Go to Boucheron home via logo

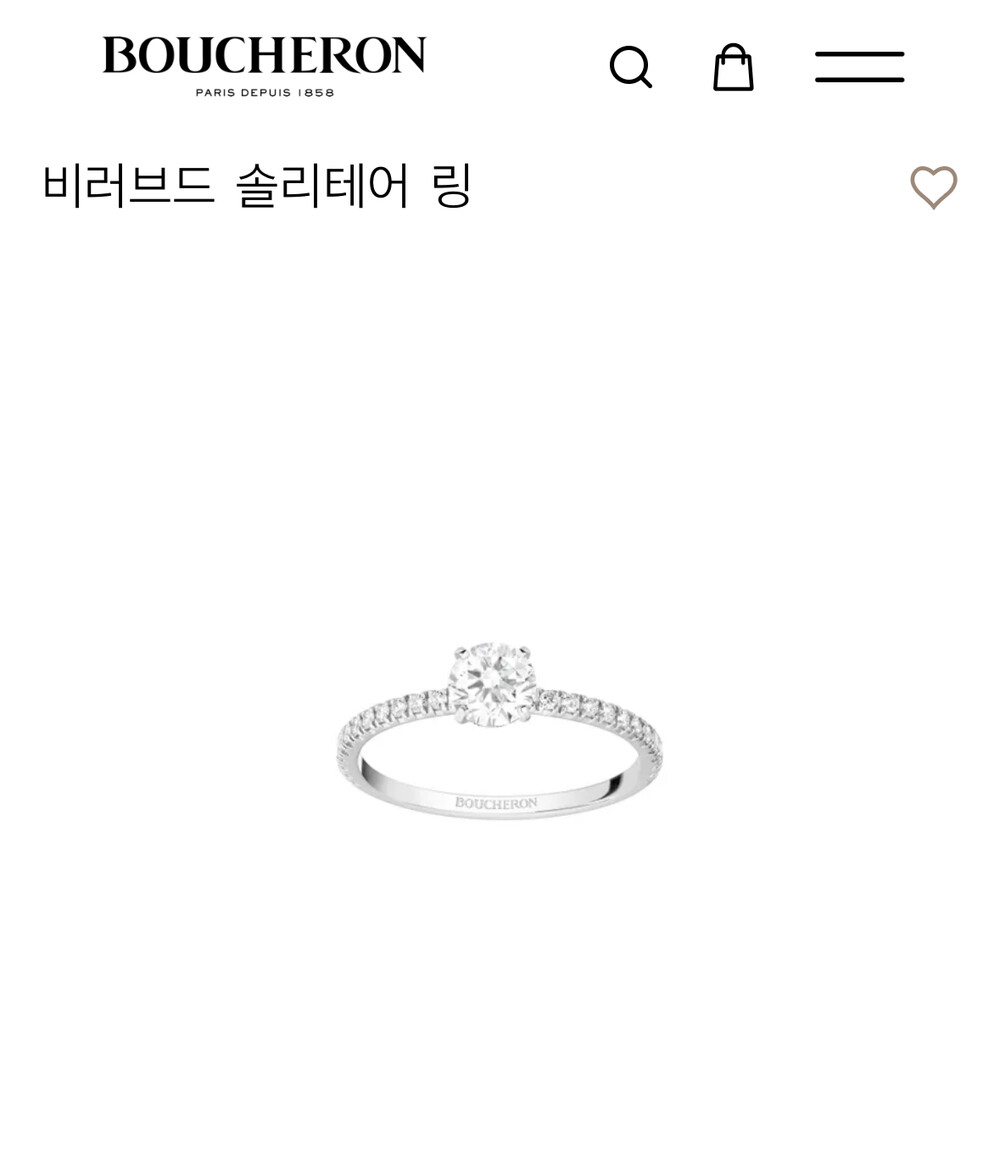click(x=264, y=66)
